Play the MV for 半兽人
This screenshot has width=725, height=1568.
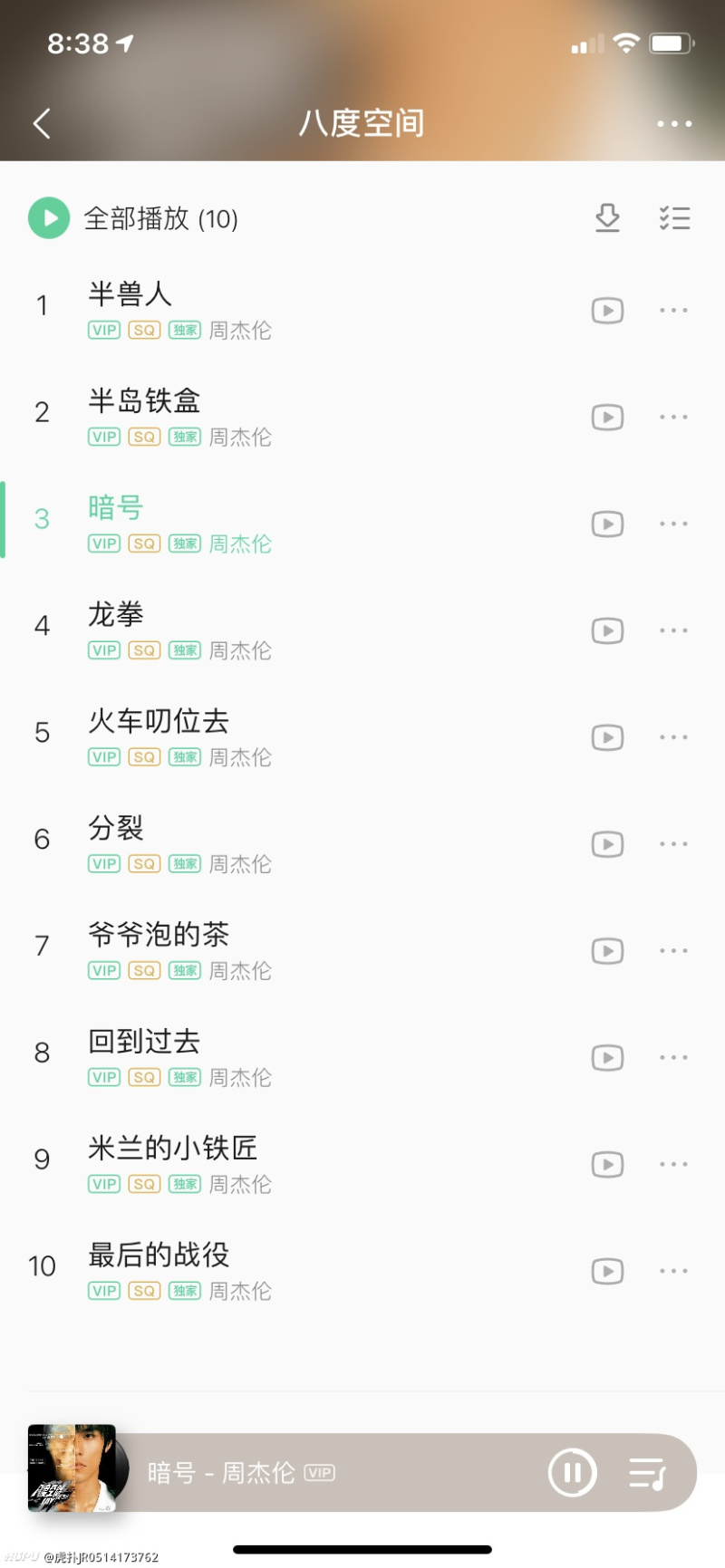(607, 311)
